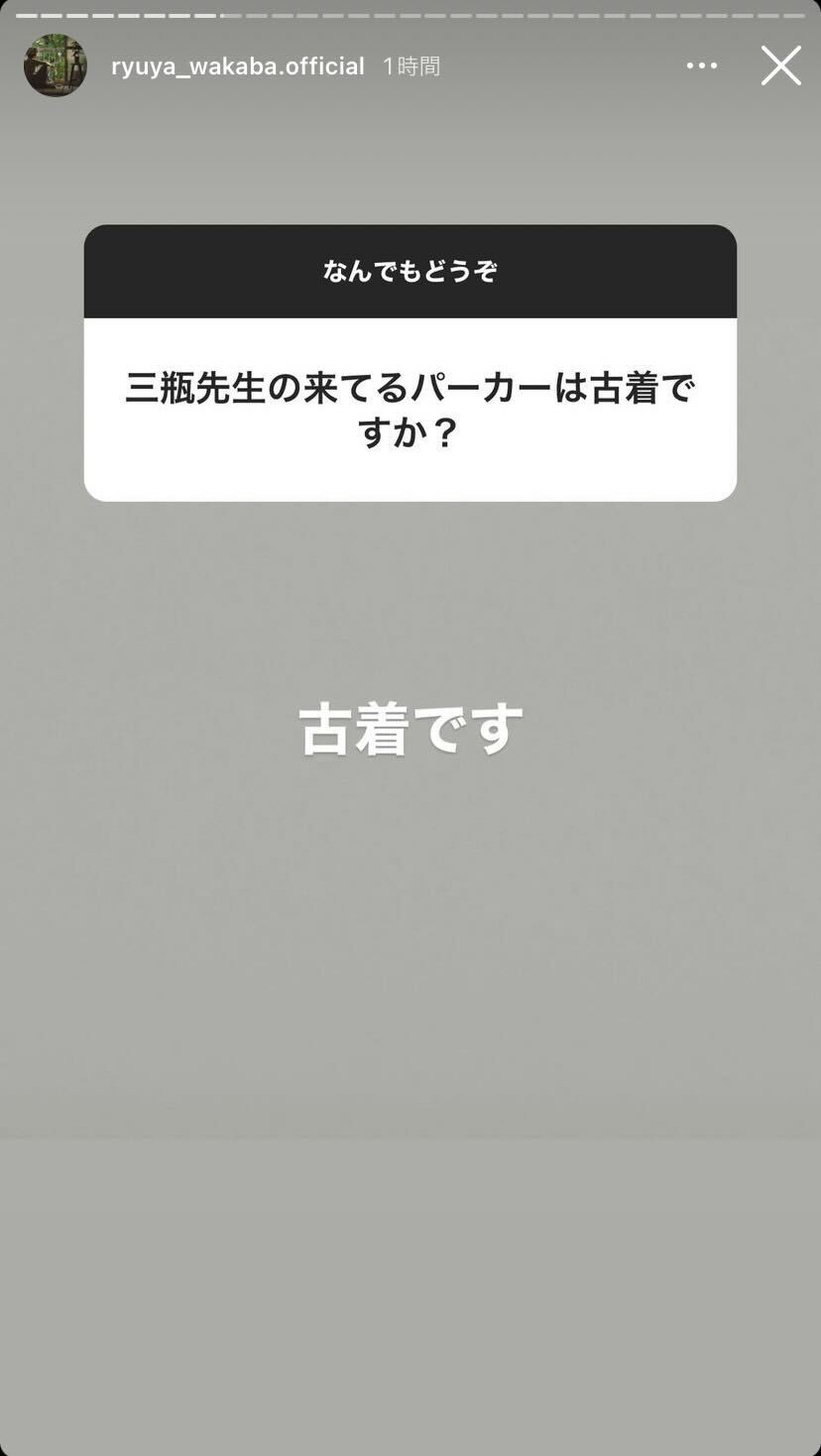Tap the question card about 三瓶先生's パーカー
The image size is (821, 1456).
[410, 407]
